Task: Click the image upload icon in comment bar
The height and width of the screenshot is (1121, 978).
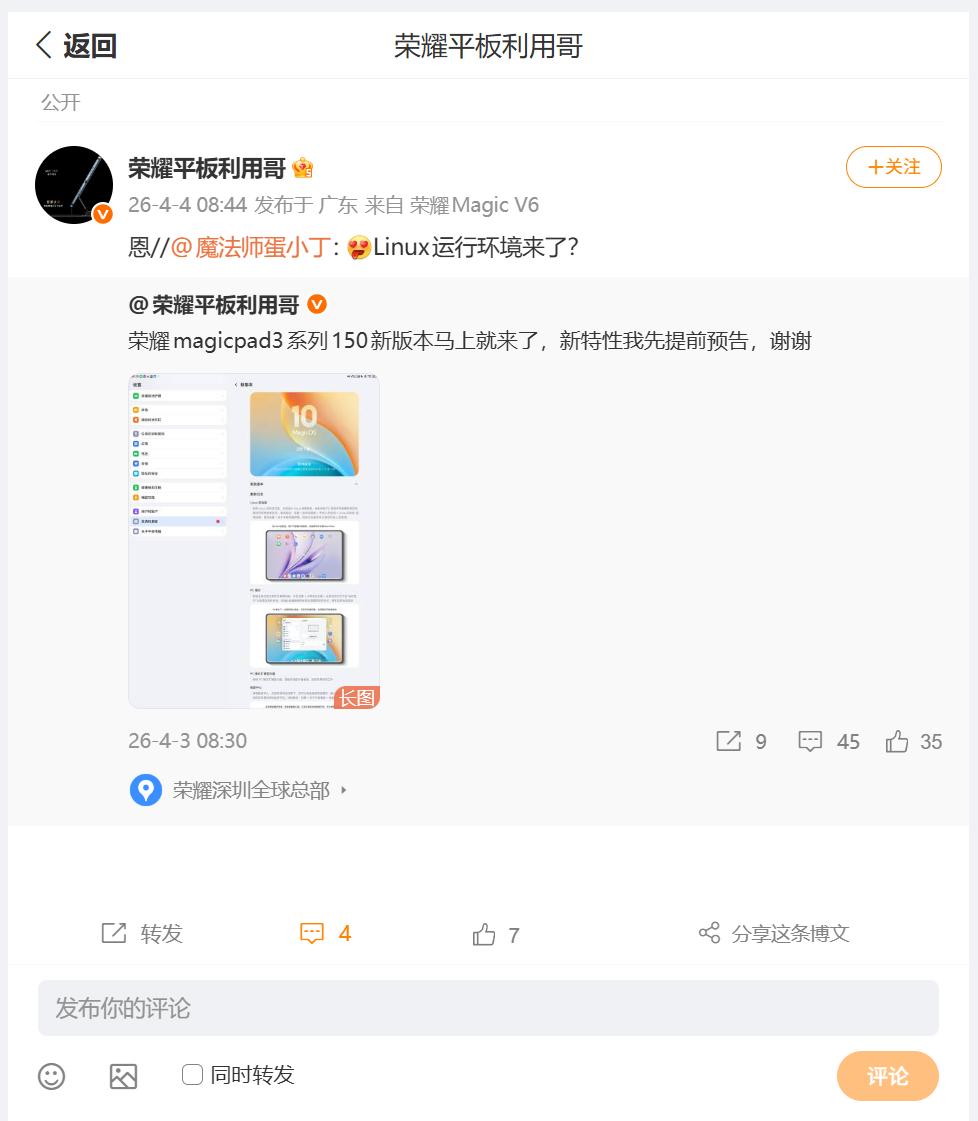Action: pyautogui.click(x=124, y=1076)
